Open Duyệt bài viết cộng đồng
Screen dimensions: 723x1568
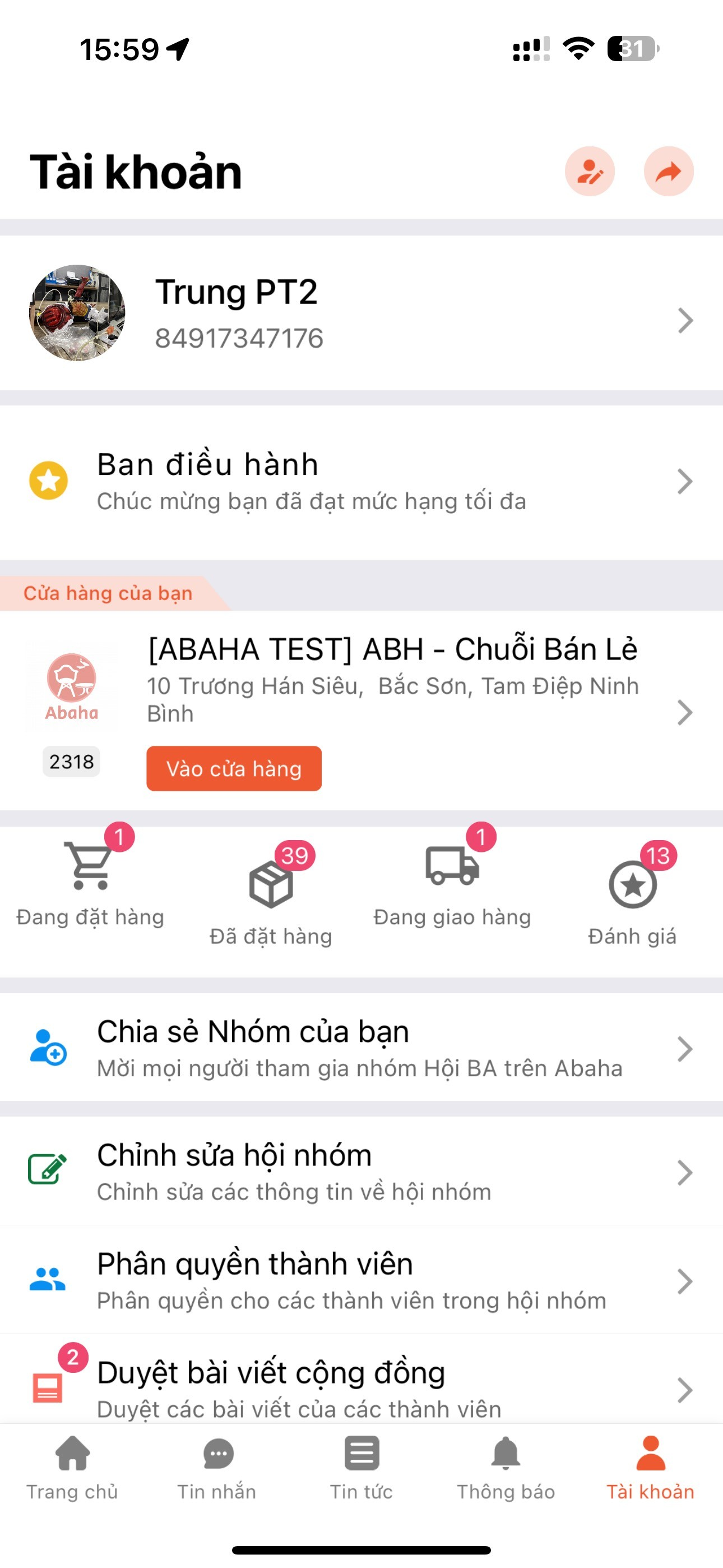click(x=360, y=1388)
